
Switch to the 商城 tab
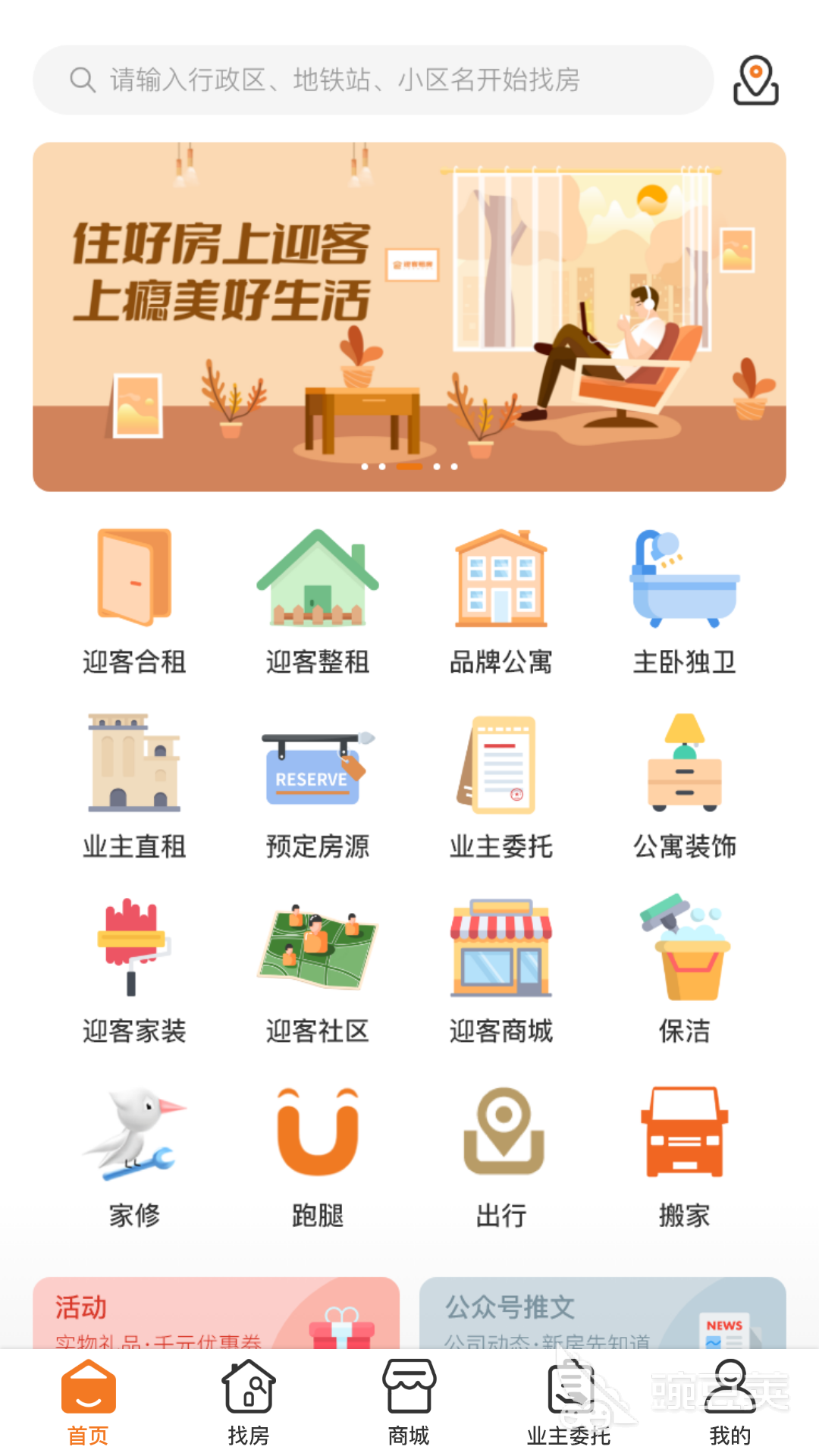point(409,1403)
